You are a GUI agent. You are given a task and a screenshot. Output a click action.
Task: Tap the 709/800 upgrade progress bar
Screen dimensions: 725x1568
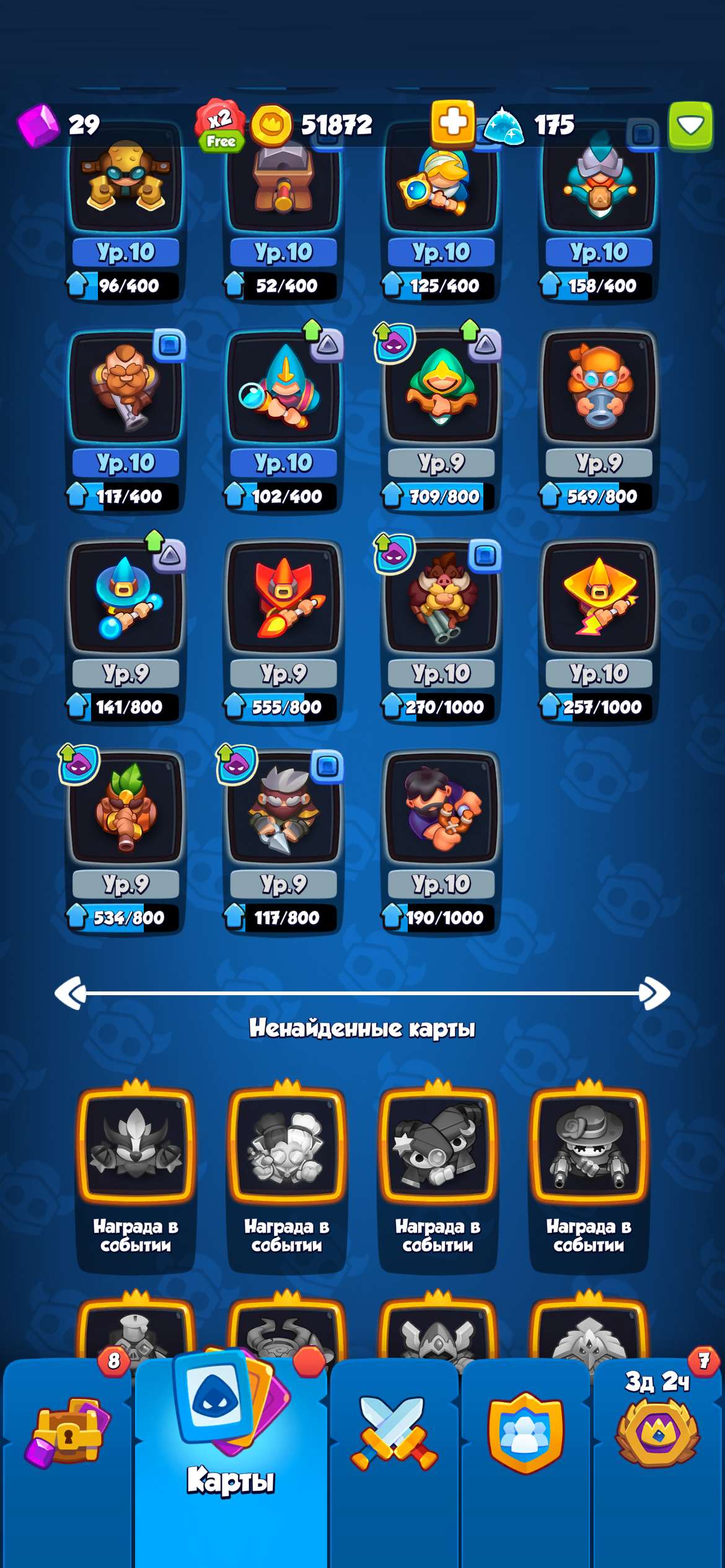(x=444, y=495)
